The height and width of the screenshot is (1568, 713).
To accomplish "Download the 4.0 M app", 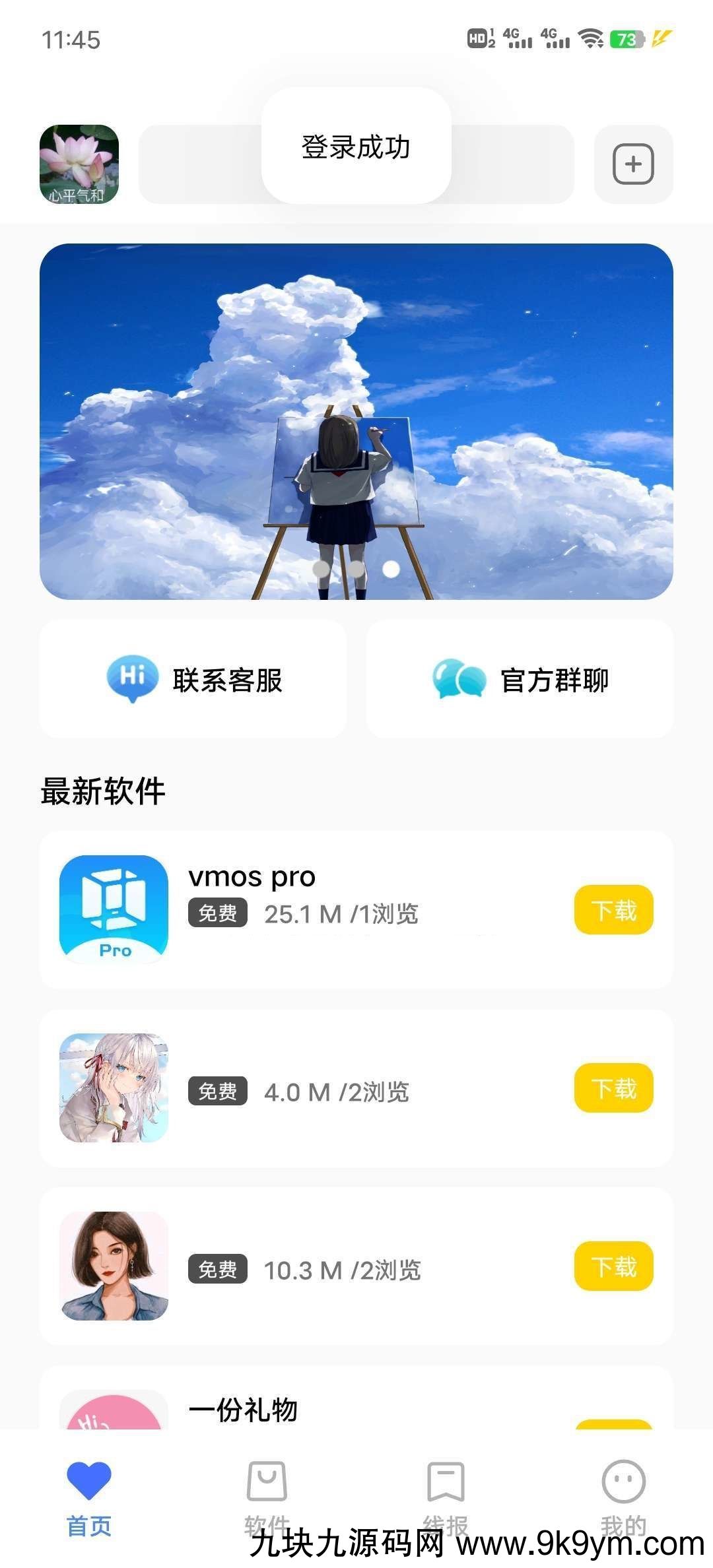I will pyautogui.click(x=613, y=1088).
